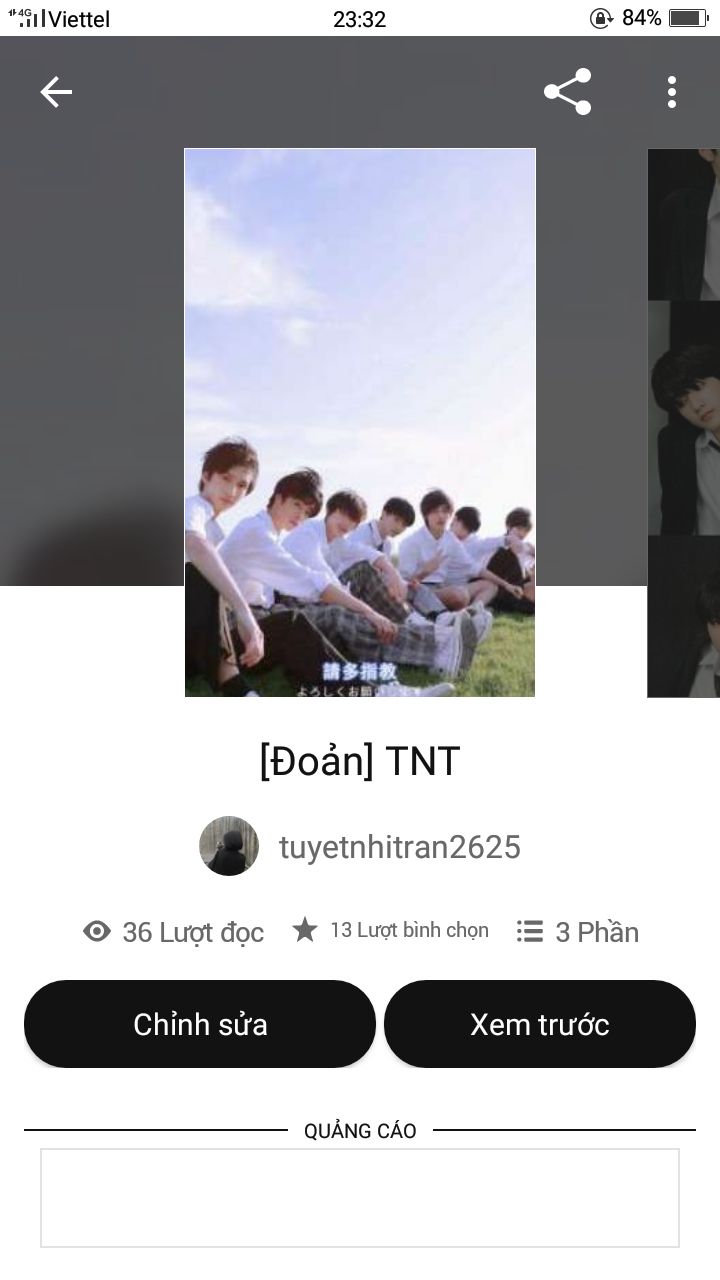
Task: Go back using the arrow icon
Action: click(x=56, y=92)
